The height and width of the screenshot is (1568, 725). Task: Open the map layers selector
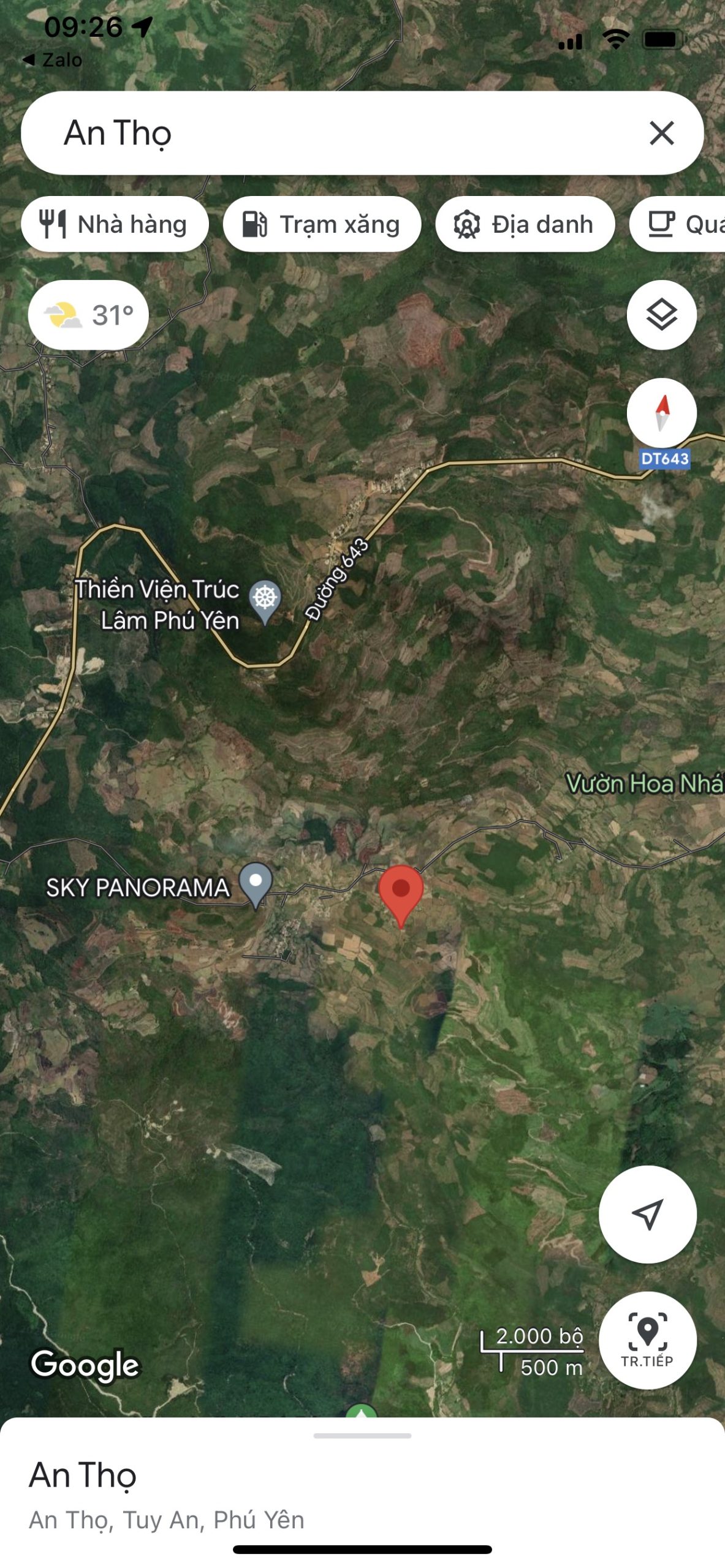661,315
